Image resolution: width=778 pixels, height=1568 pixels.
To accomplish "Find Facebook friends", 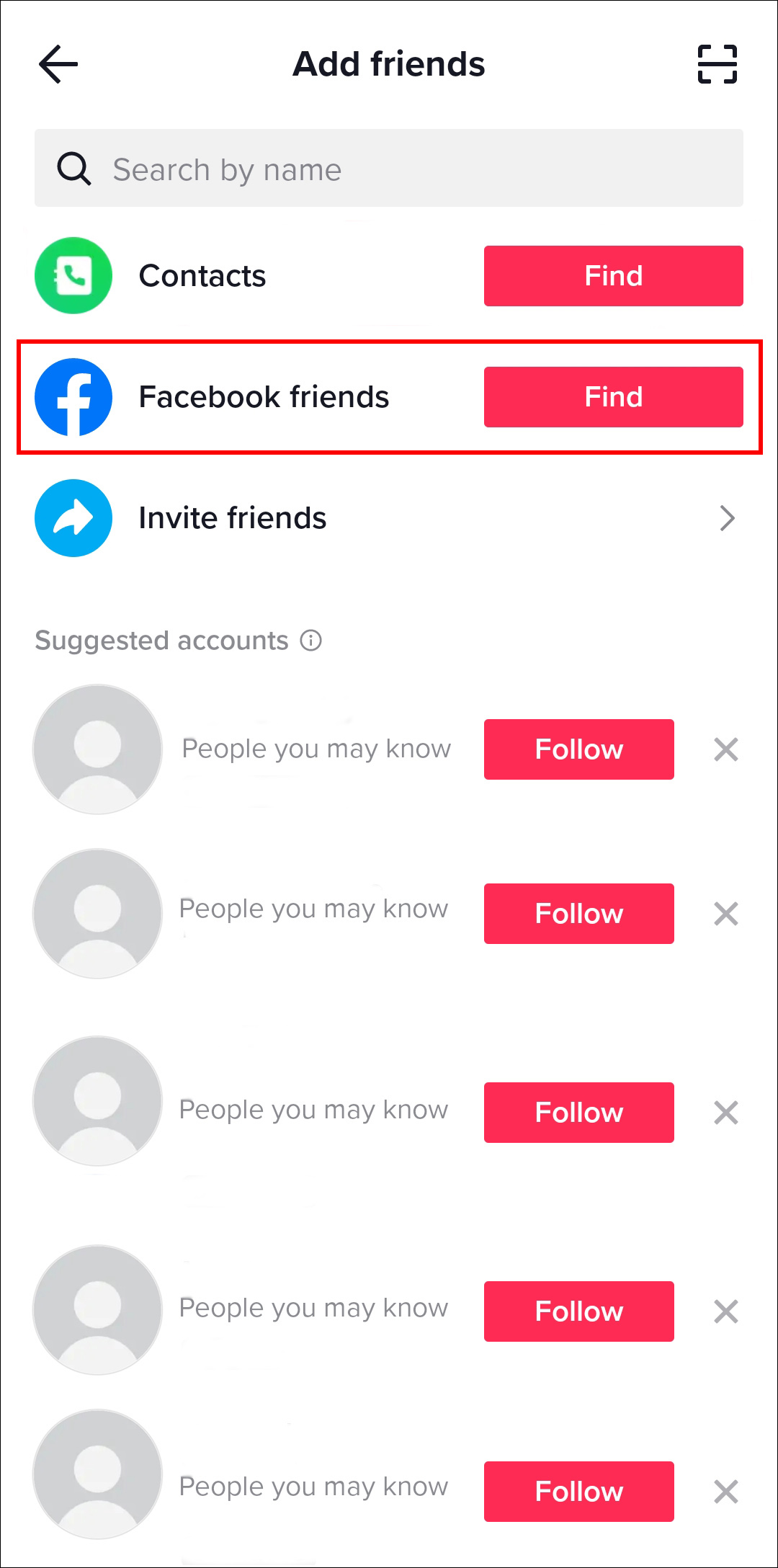I will (x=613, y=397).
